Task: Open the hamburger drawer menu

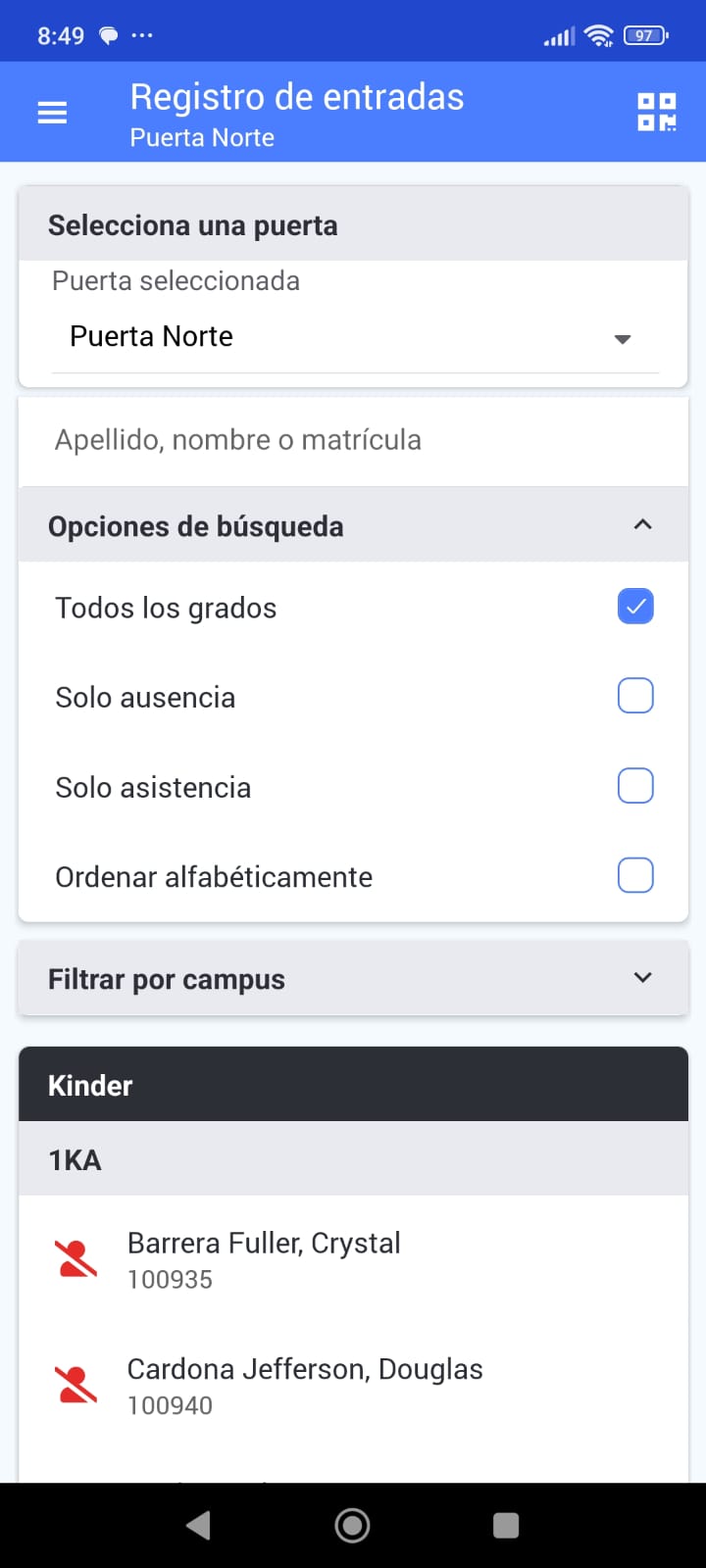Action: [52, 113]
